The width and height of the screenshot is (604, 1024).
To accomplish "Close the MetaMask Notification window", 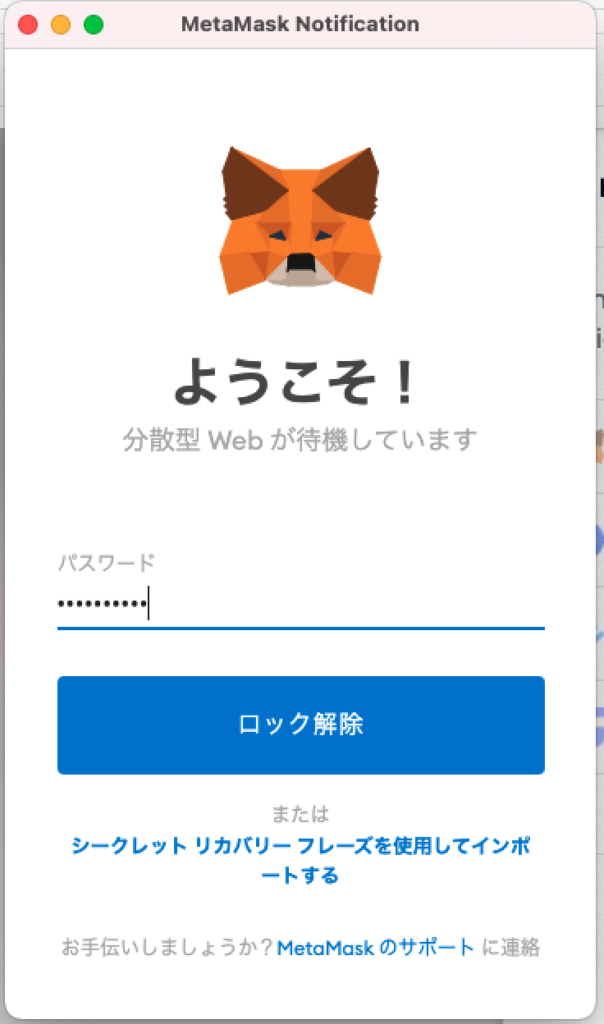I will point(28,24).
